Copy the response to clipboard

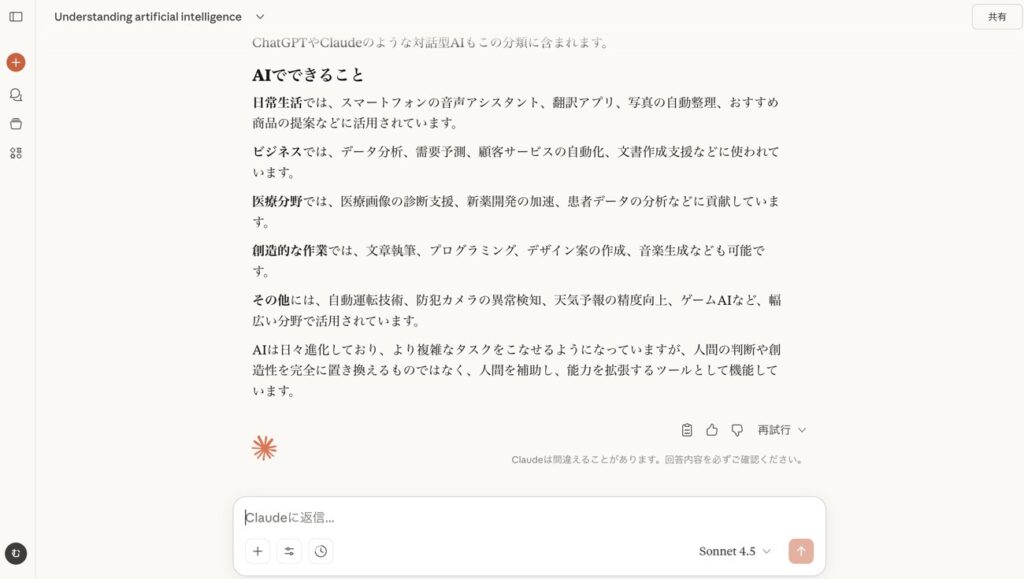[687, 430]
